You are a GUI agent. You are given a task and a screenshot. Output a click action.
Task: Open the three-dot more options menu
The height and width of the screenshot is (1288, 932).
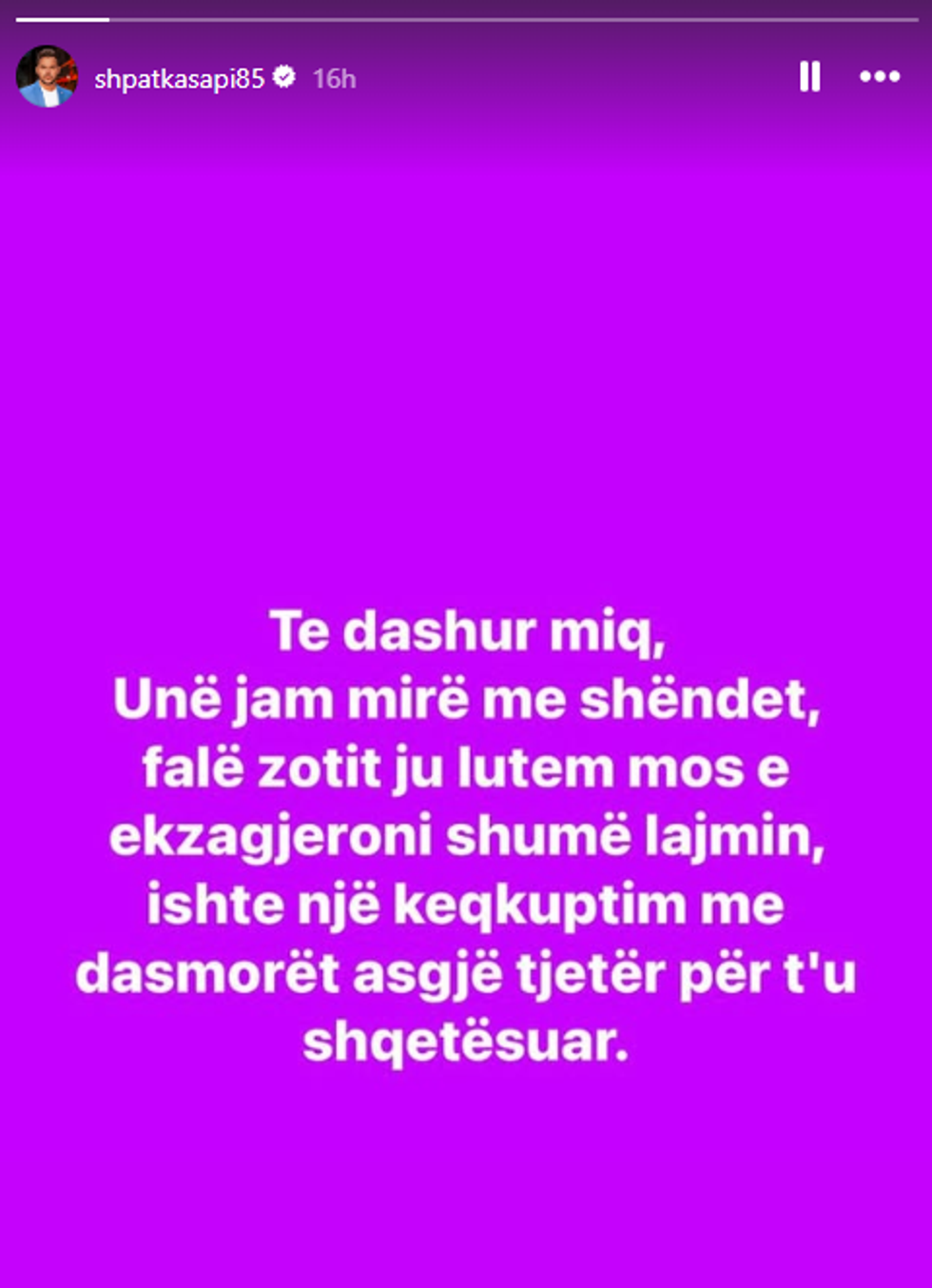880,77
